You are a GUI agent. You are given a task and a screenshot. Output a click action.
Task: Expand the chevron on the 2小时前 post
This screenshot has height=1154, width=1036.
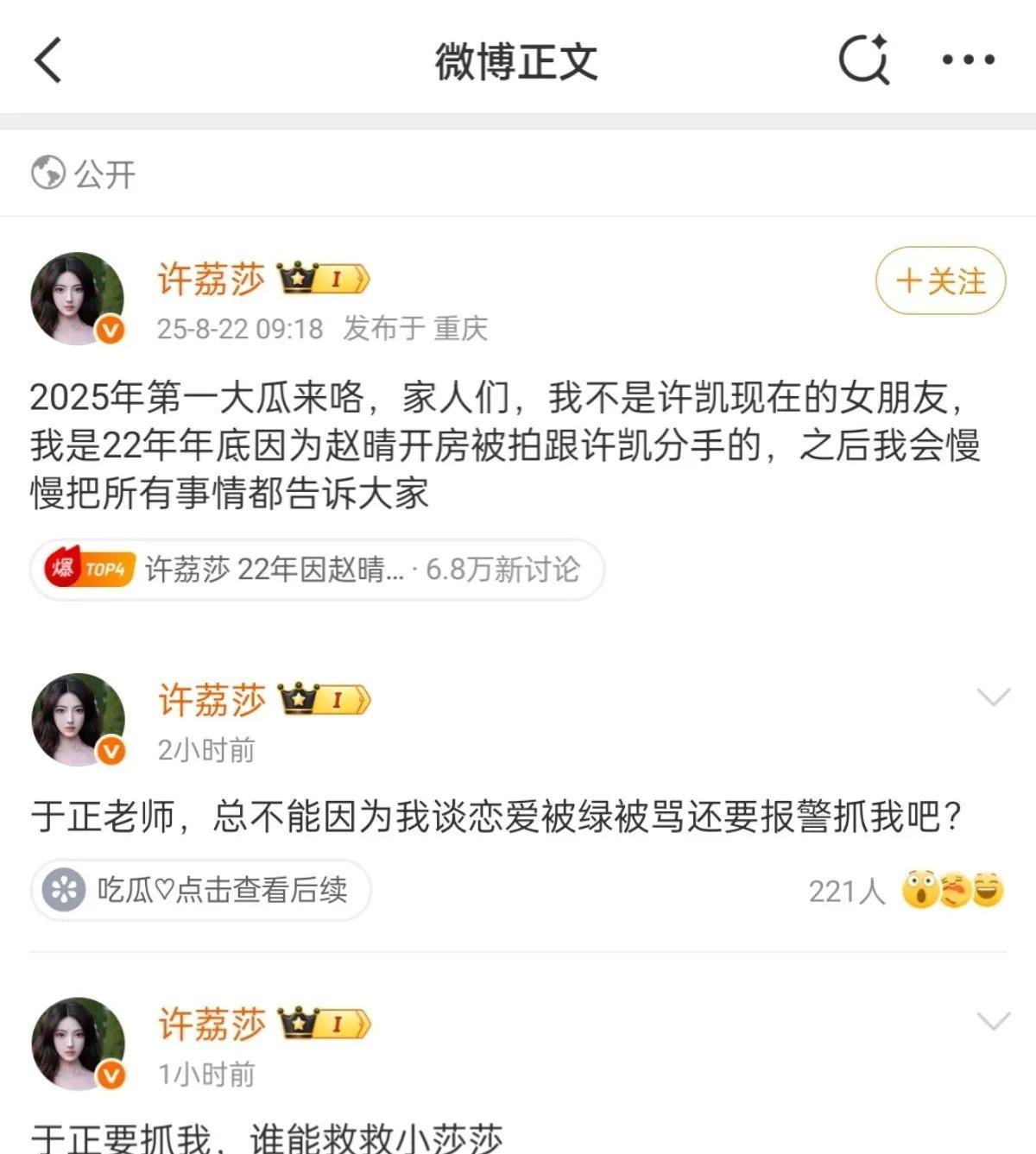point(993,697)
